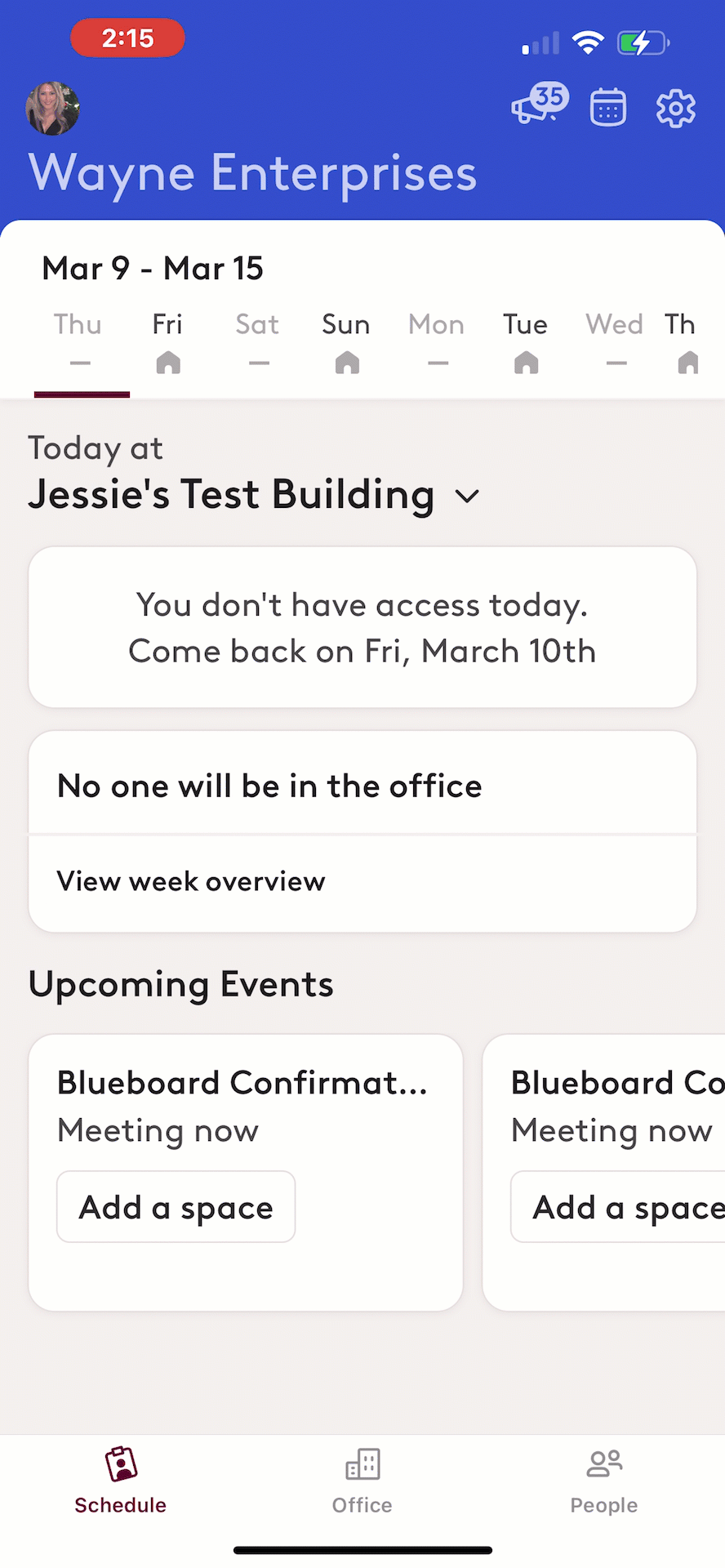Add a space to first Blueboard event
This screenshot has width=725, height=1568.
(176, 1207)
